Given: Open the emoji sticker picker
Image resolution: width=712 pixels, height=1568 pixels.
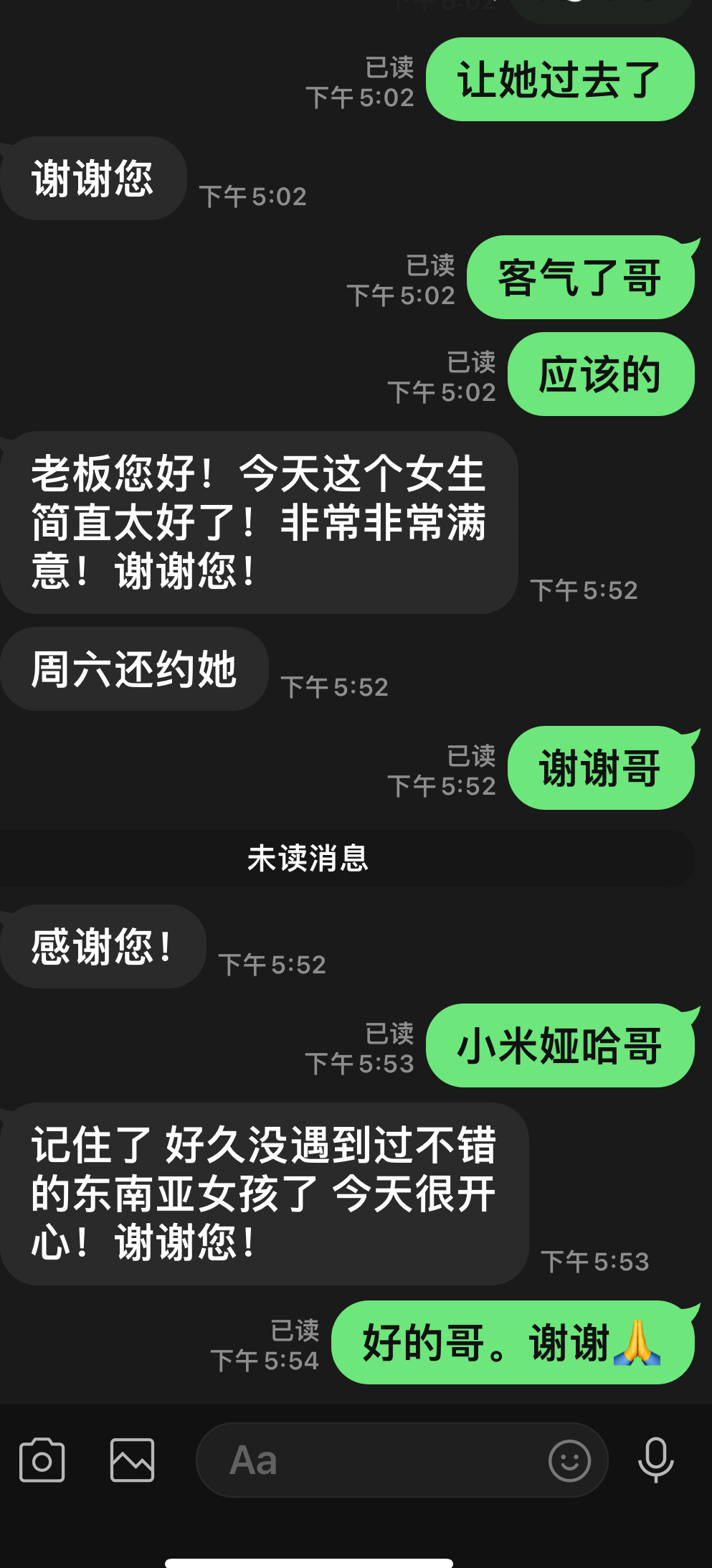Looking at the screenshot, I should point(569,1460).
